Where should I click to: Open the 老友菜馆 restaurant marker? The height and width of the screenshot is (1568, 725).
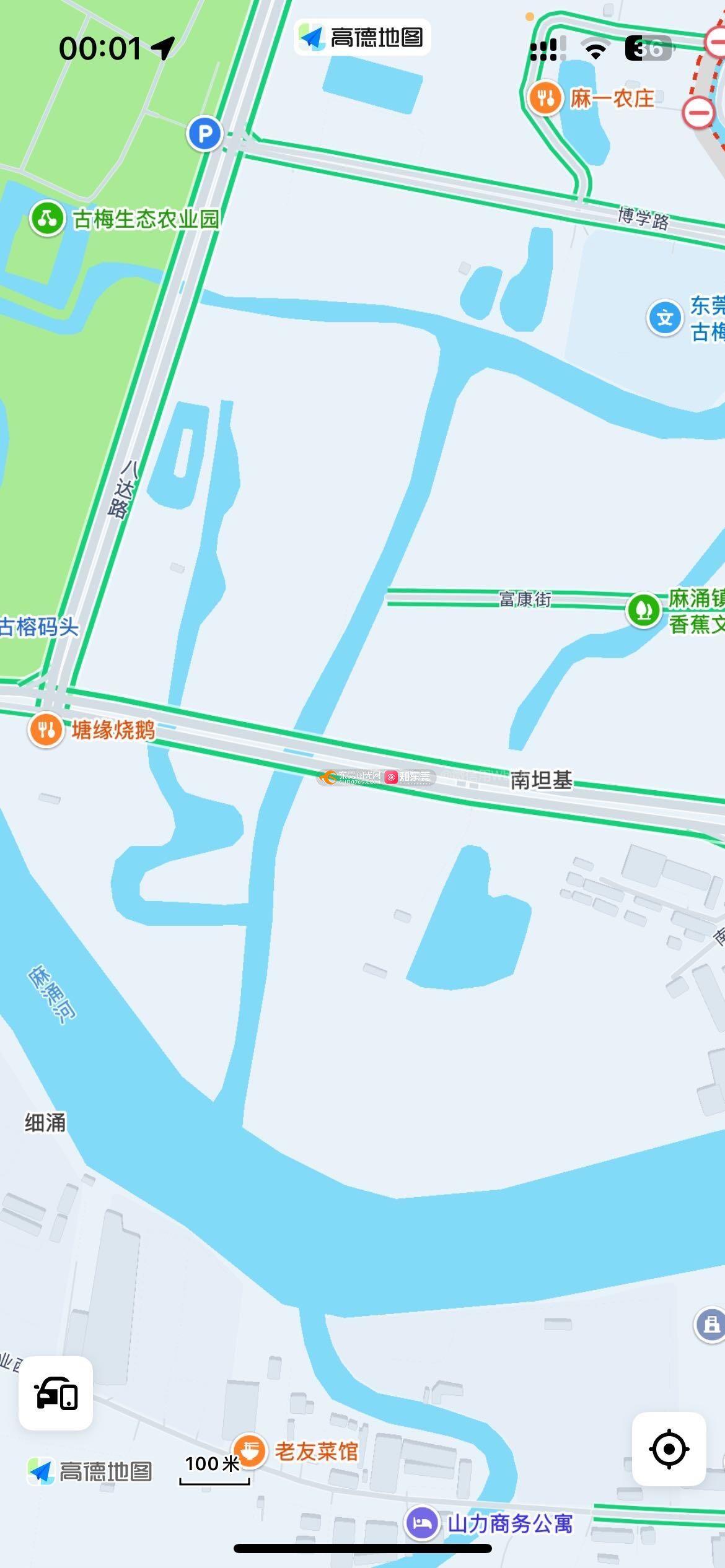click(250, 1451)
